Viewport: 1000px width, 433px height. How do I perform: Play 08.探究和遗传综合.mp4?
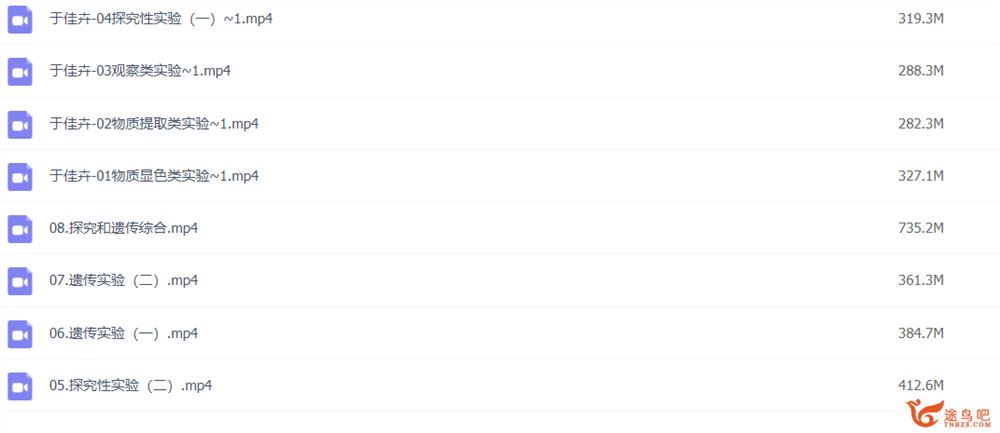pyautogui.click(x=123, y=228)
